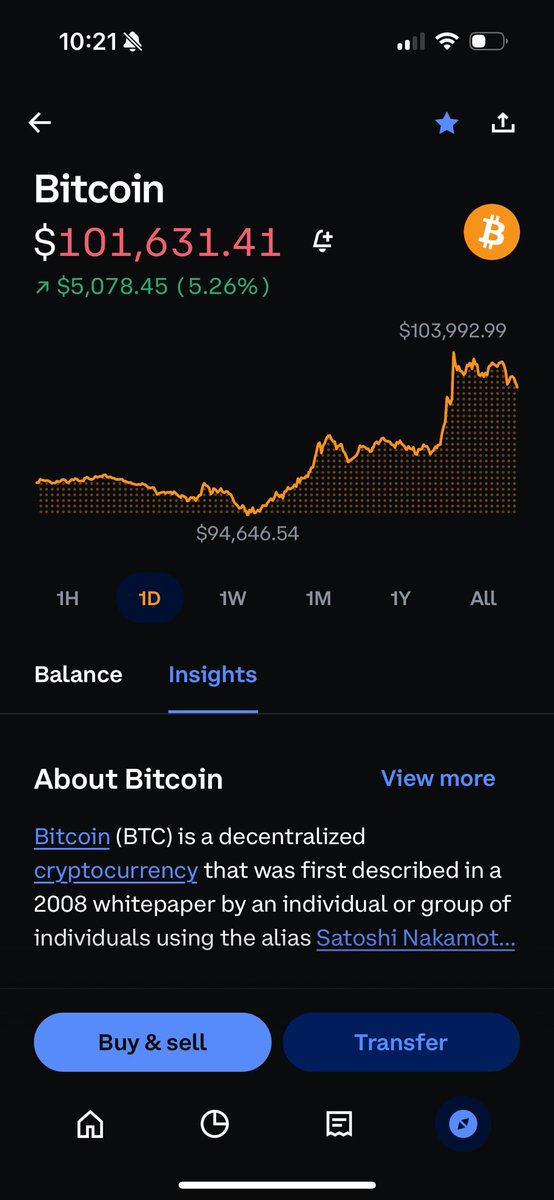Image resolution: width=554 pixels, height=1200 pixels.
Task: Show the 1Y price chart
Action: click(400, 598)
